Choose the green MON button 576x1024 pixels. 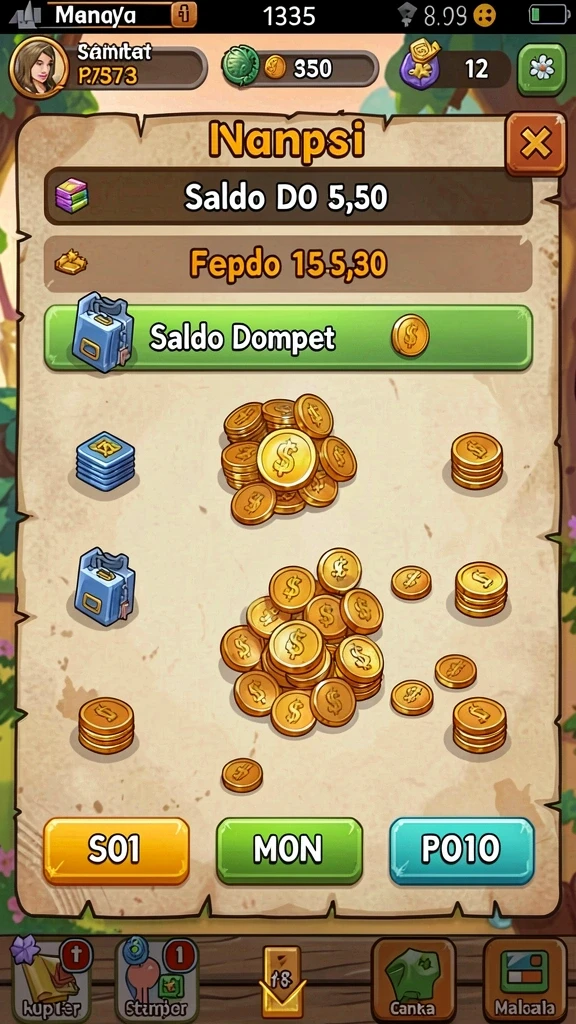click(289, 850)
